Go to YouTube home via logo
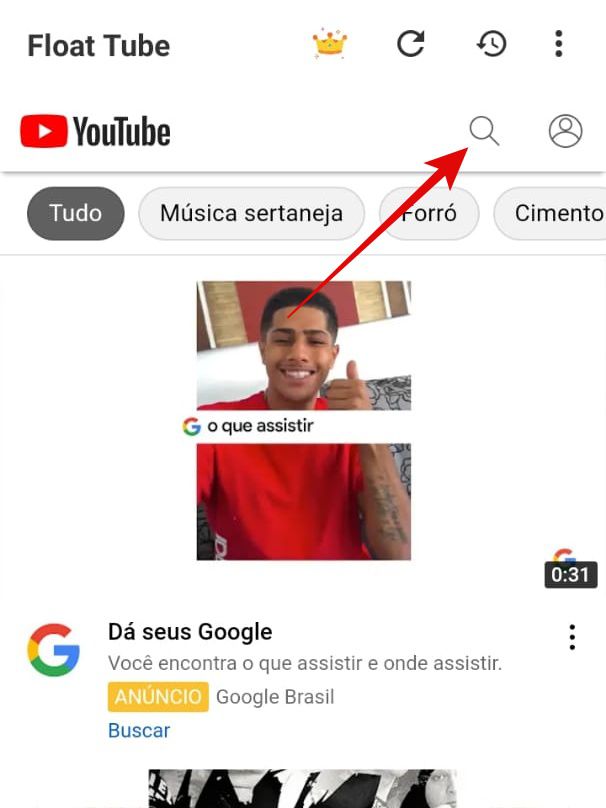The height and width of the screenshot is (808, 606). tap(95, 132)
